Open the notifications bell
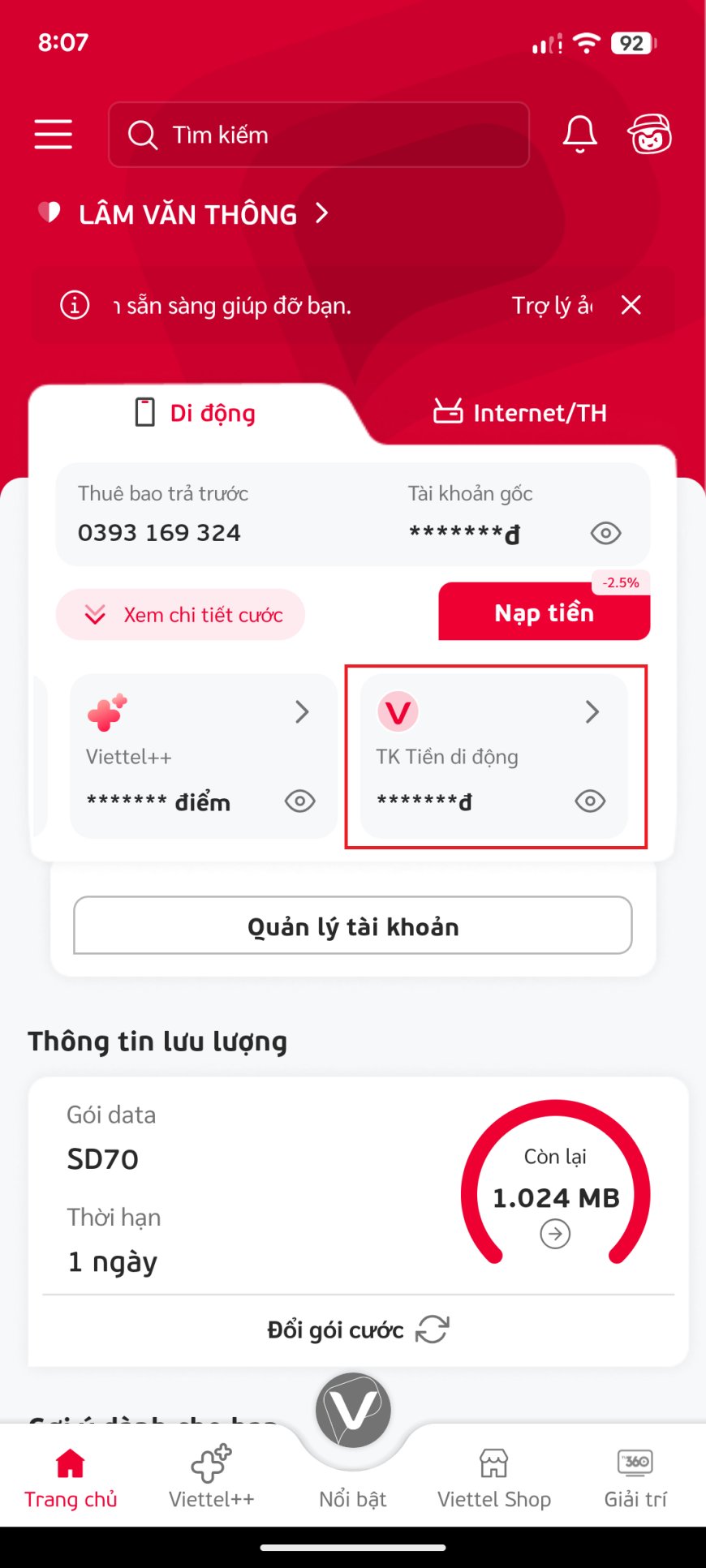706x1568 pixels. (x=579, y=134)
